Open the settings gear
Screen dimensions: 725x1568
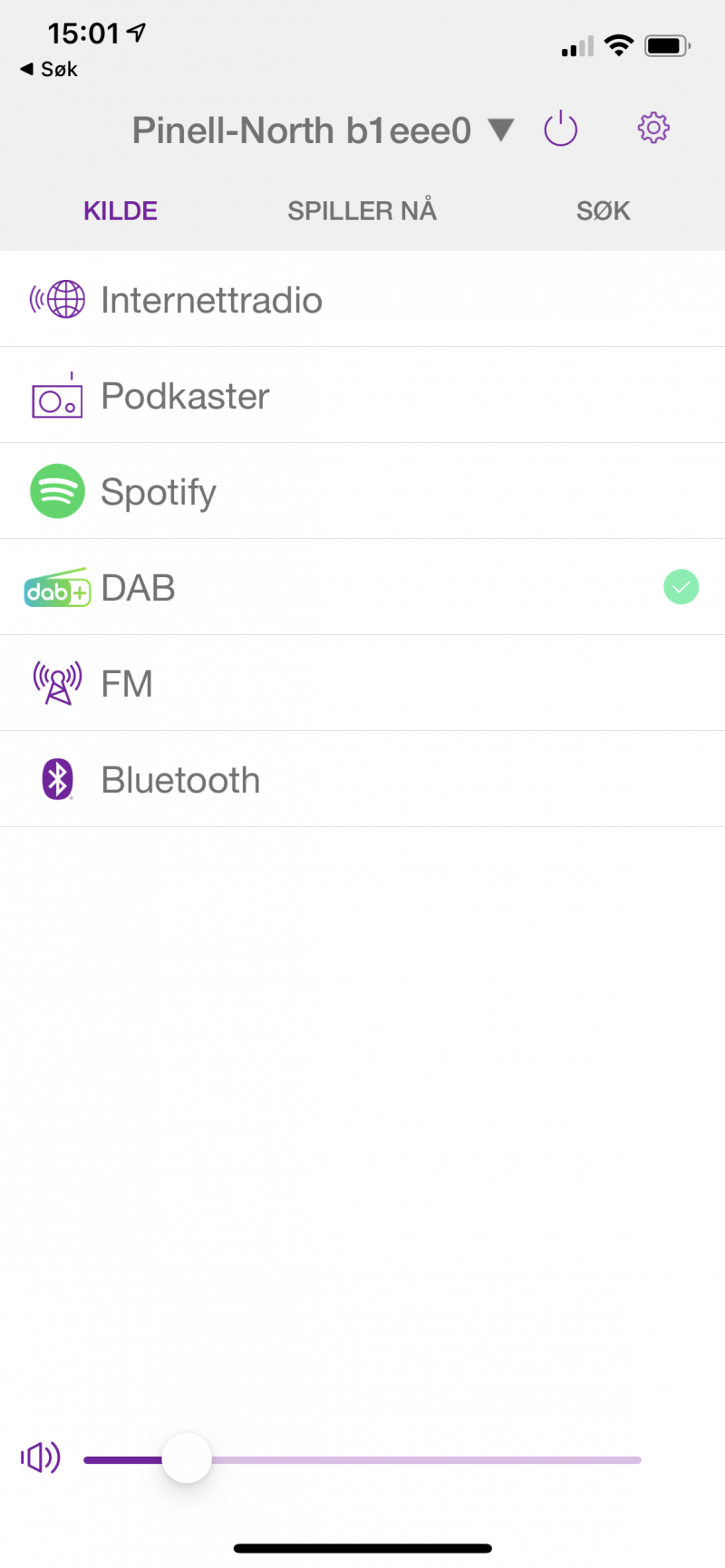(653, 129)
